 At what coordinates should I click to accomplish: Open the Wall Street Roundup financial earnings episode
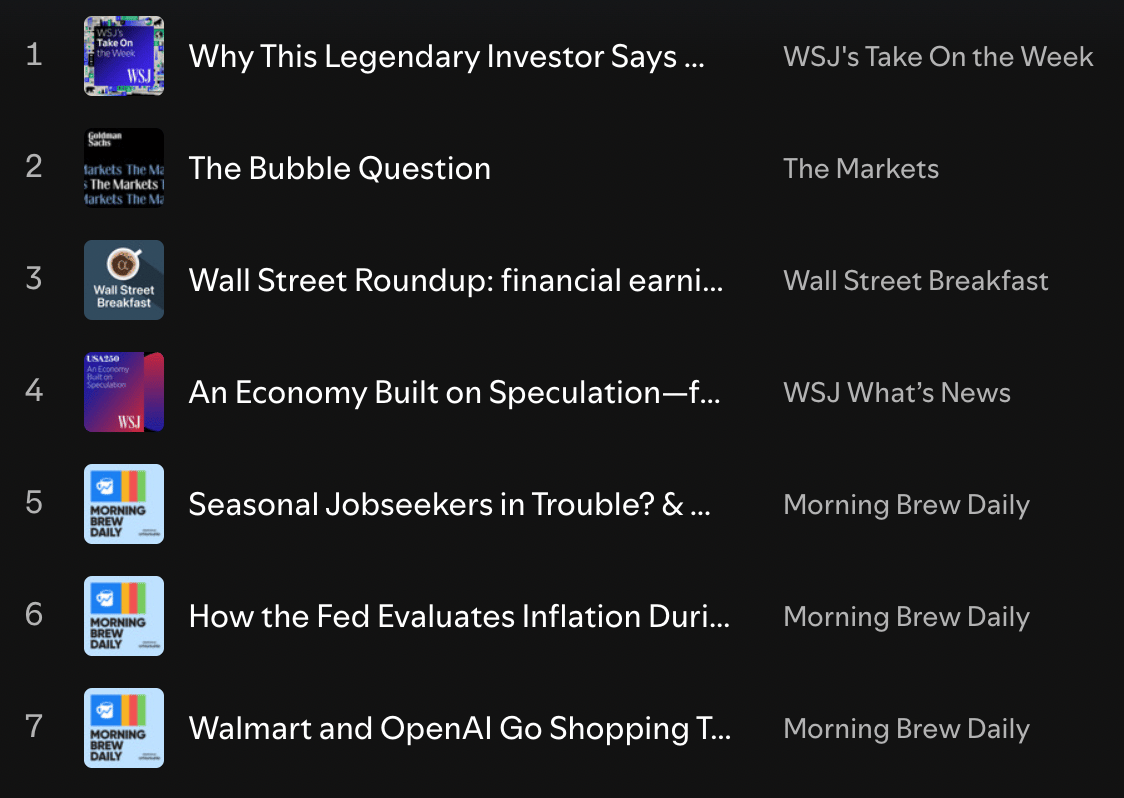click(455, 280)
